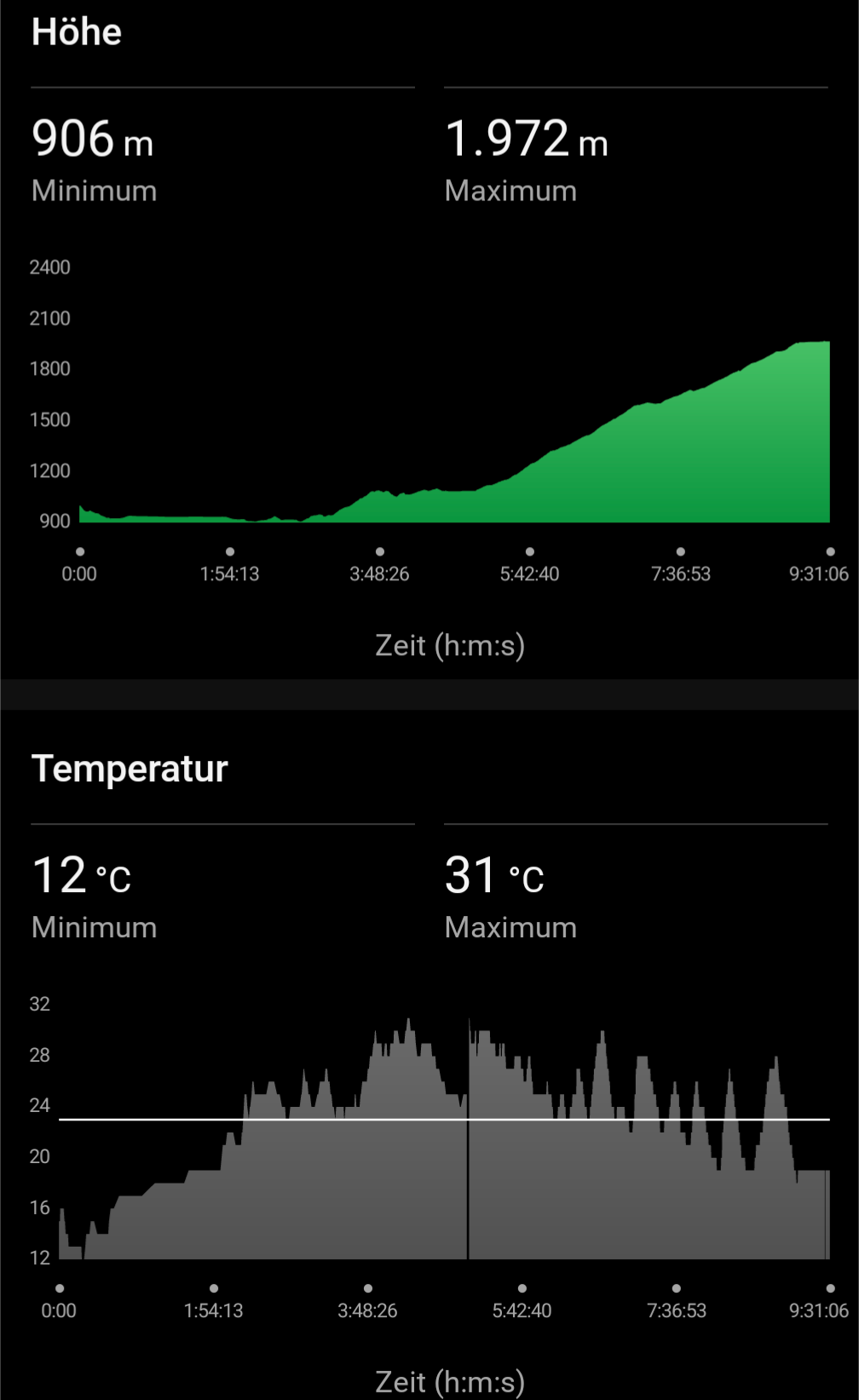Image resolution: width=859 pixels, height=1400 pixels.
Task: Open the gray Temperatur chart
Action: [444, 1142]
